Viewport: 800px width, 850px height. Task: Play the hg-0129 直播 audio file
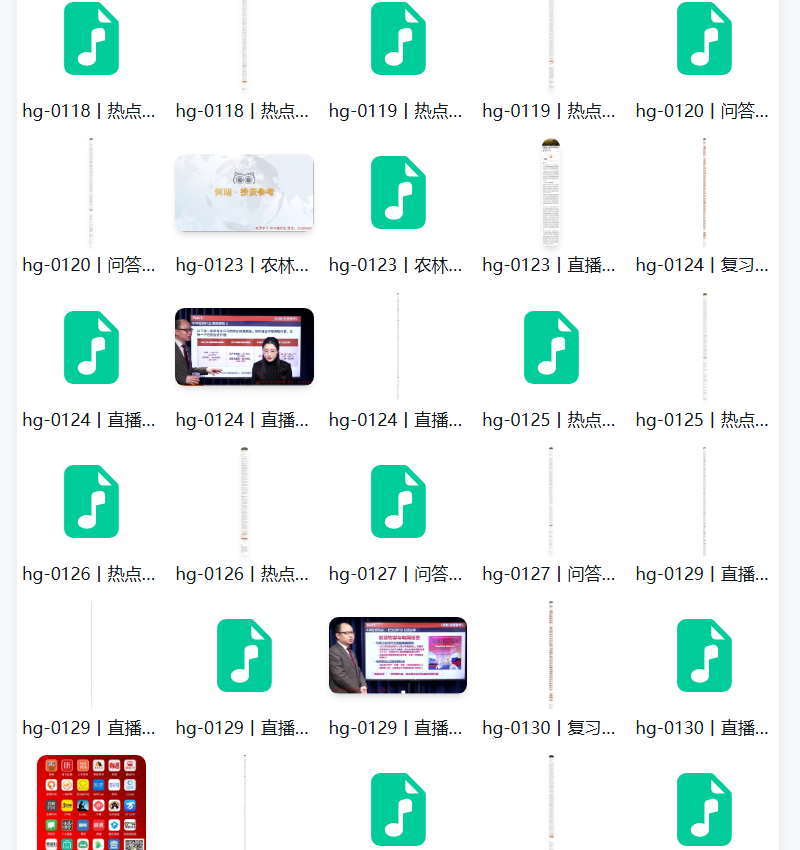coord(244,655)
